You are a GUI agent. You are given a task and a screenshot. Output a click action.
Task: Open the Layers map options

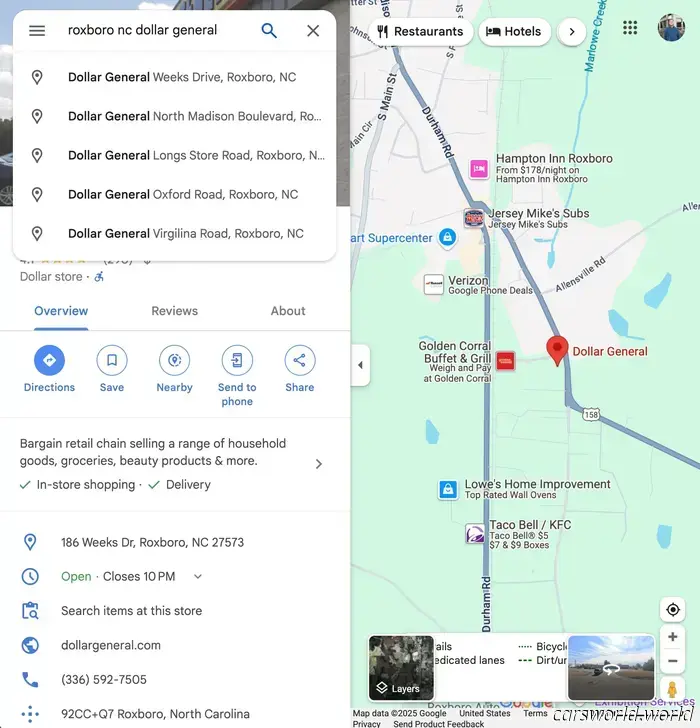401,667
